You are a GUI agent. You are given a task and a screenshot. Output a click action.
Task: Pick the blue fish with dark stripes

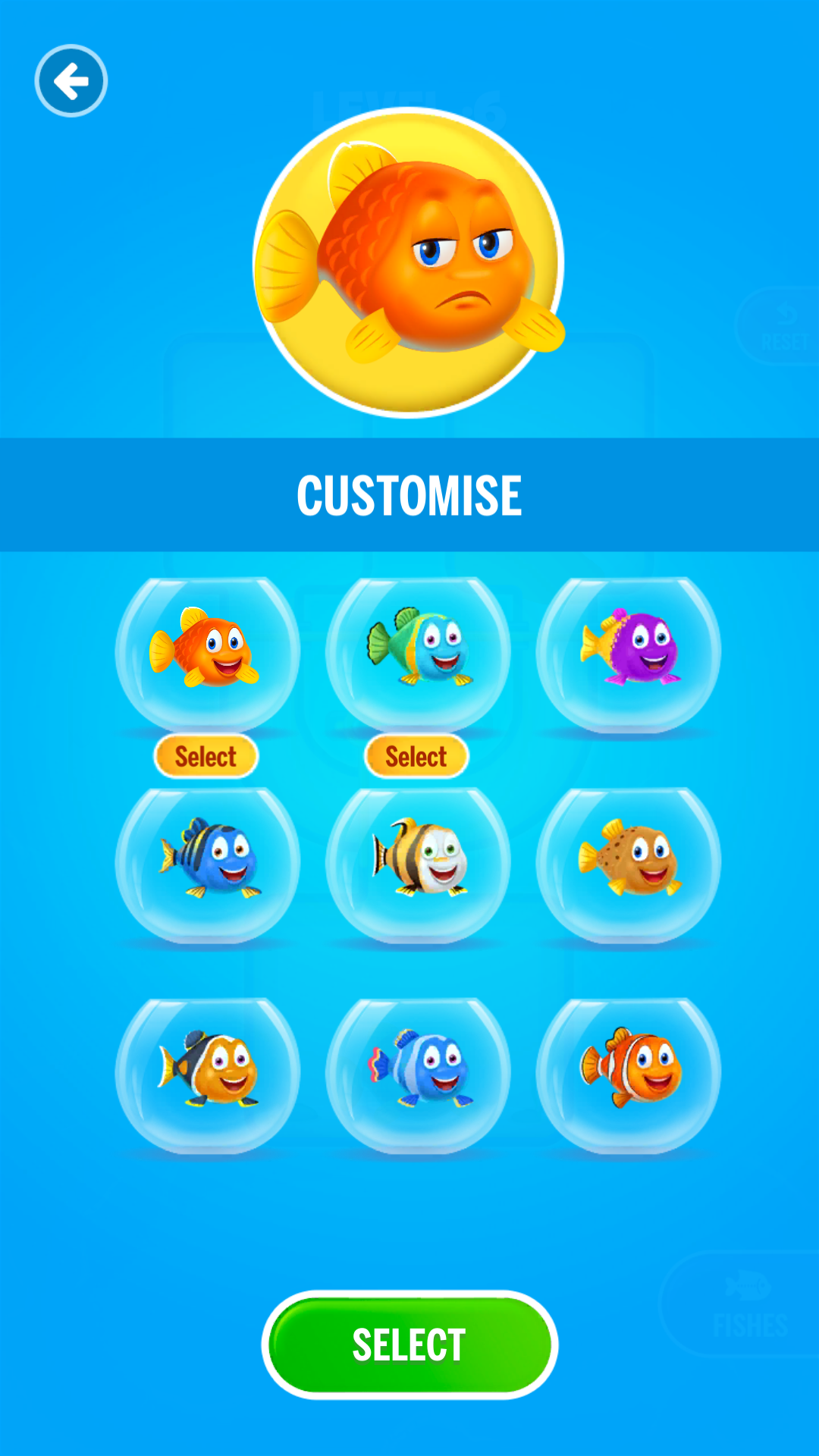(x=206, y=863)
